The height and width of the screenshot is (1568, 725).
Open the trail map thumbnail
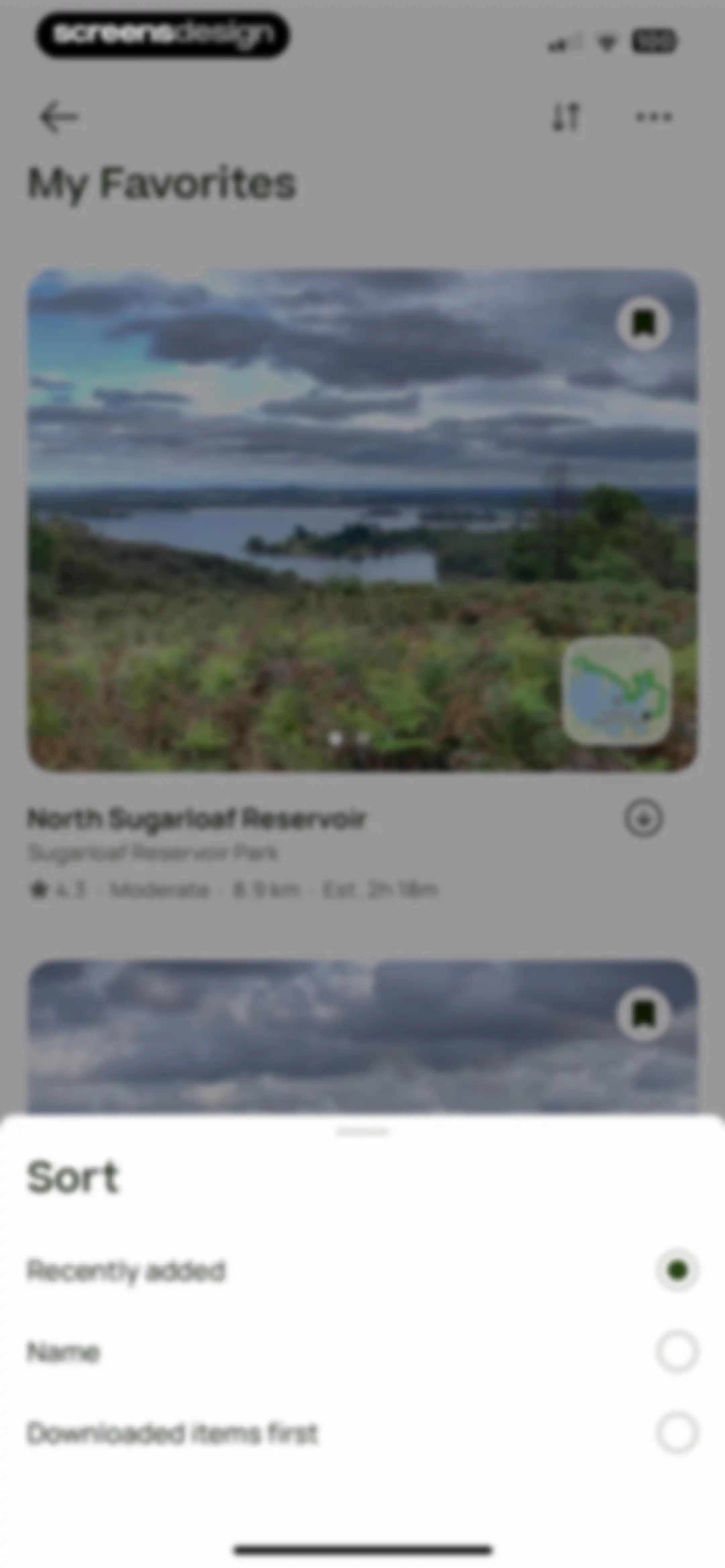click(616, 691)
